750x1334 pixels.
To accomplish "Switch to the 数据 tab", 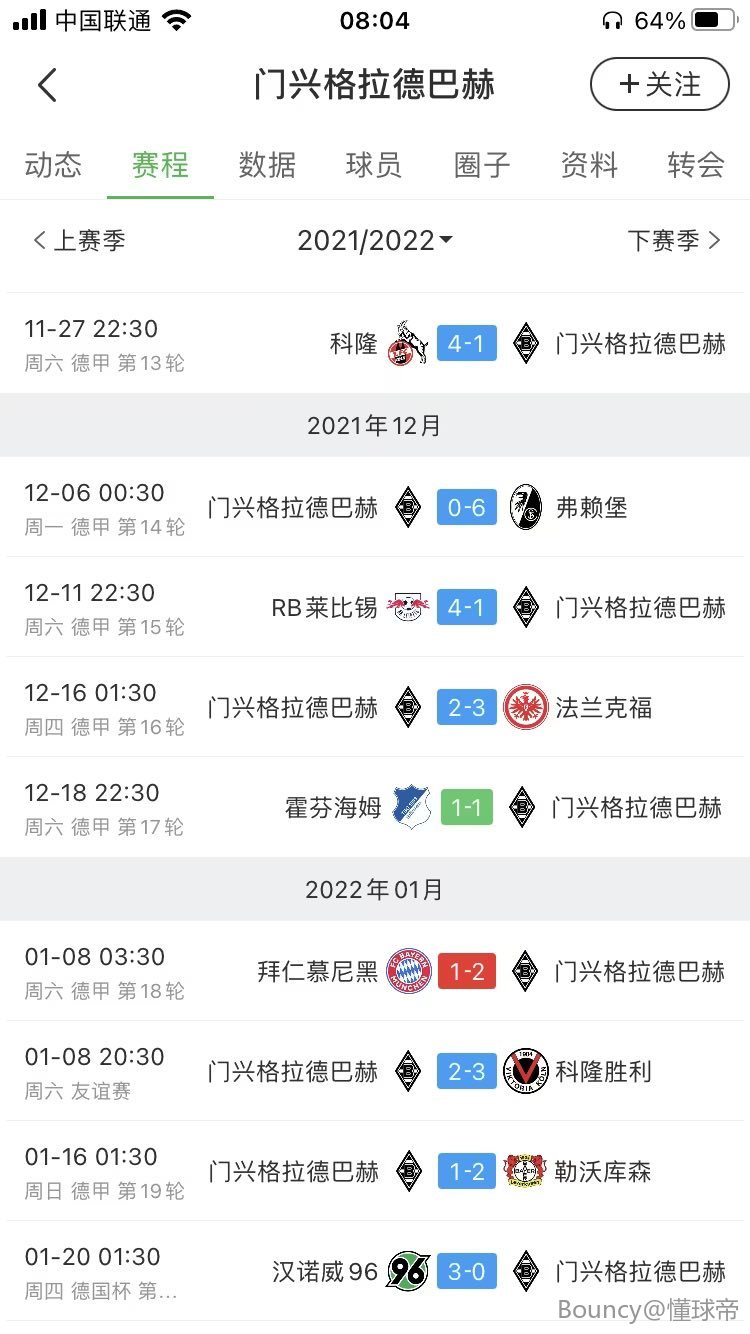I will [267, 165].
